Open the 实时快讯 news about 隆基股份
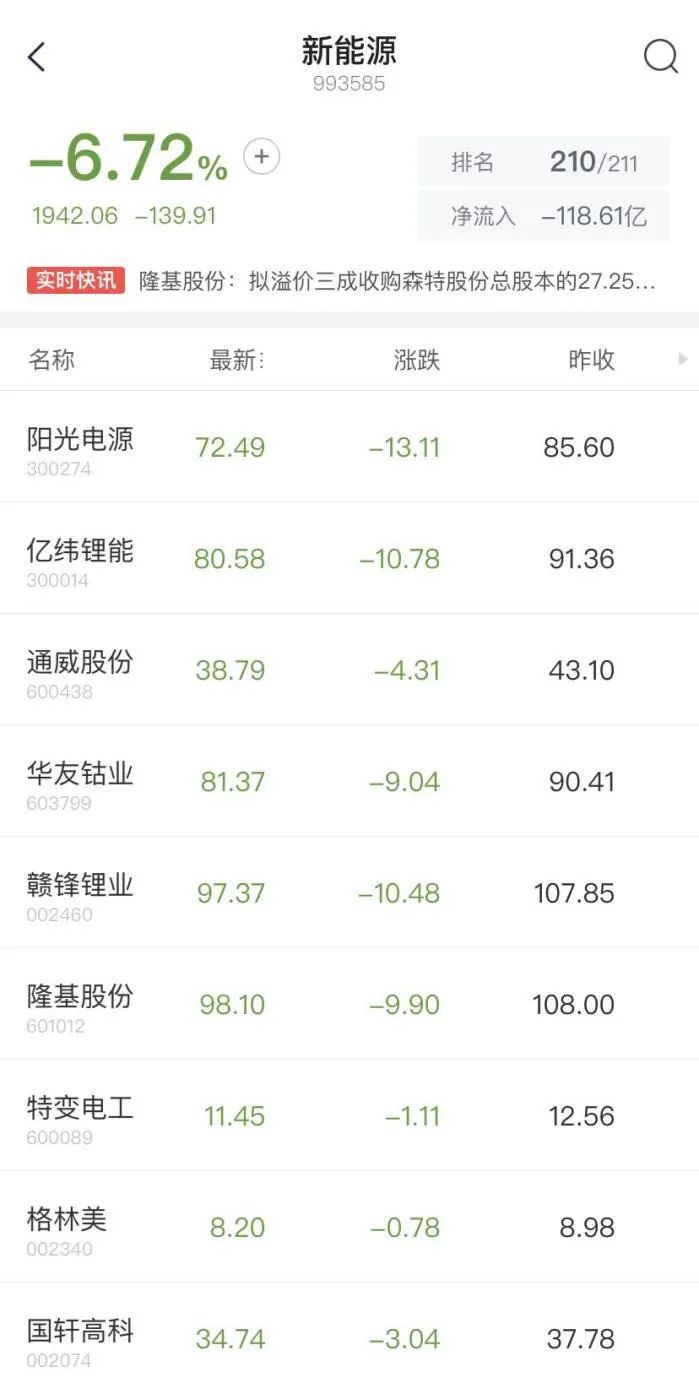Screen dimensions: 699x1376 (349, 281)
